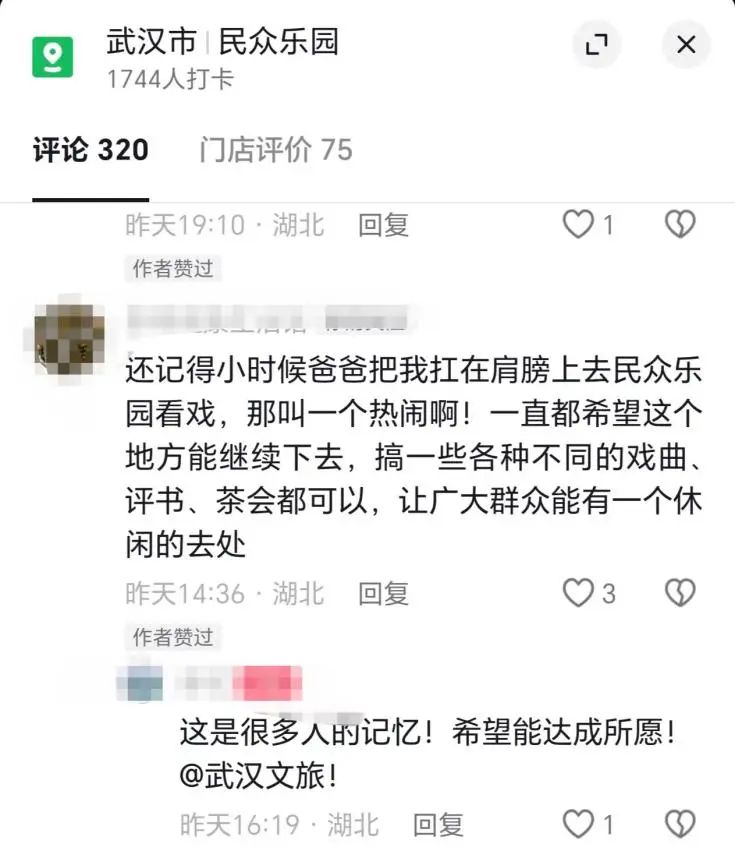Image resolution: width=735 pixels, height=858 pixels.
Task: Close the comments panel
Action: click(x=686, y=45)
